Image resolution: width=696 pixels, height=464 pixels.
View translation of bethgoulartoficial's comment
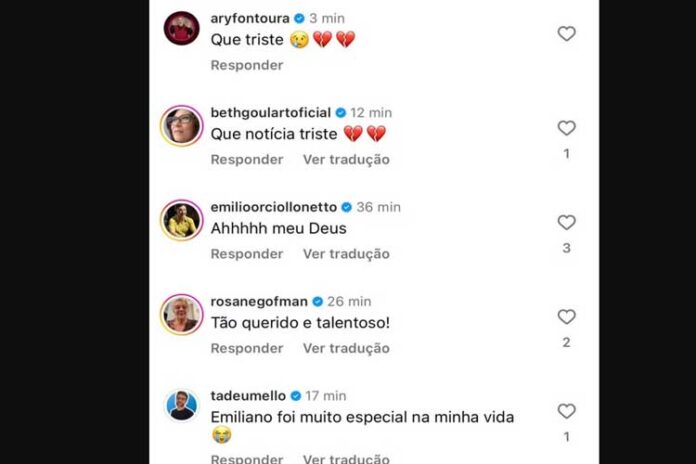346,159
